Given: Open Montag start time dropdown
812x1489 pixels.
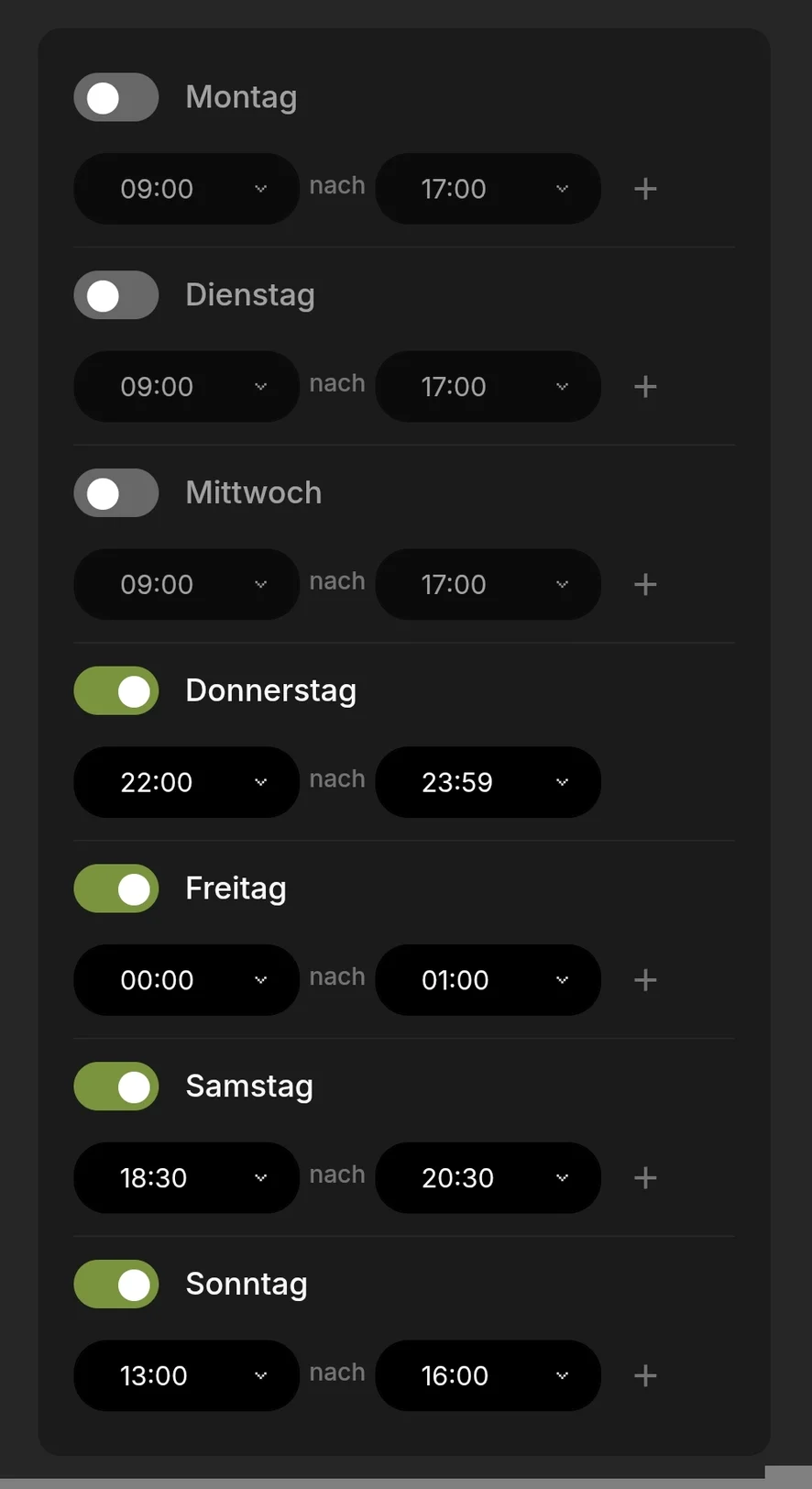Looking at the screenshot, I should point(186,189).
